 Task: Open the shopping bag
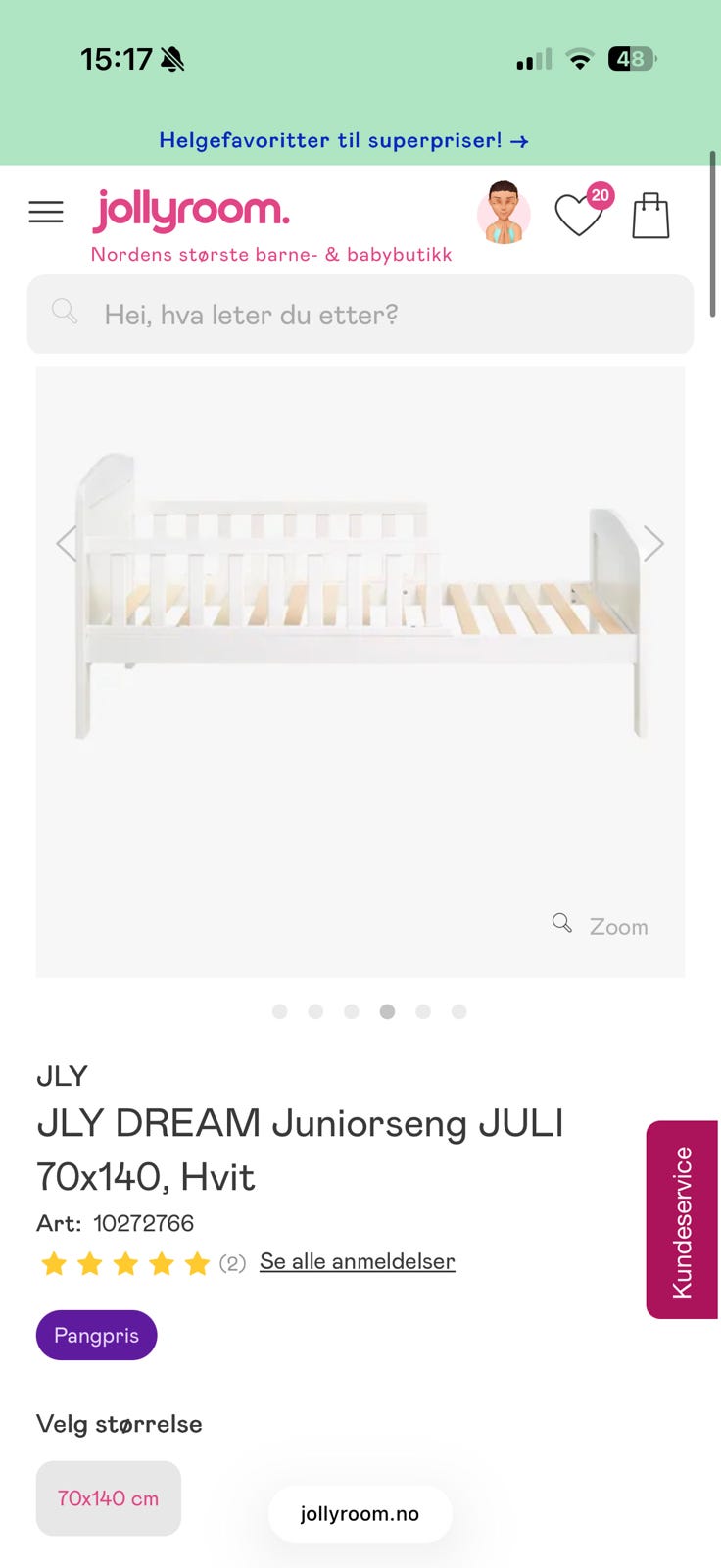[x=650, y=215]
